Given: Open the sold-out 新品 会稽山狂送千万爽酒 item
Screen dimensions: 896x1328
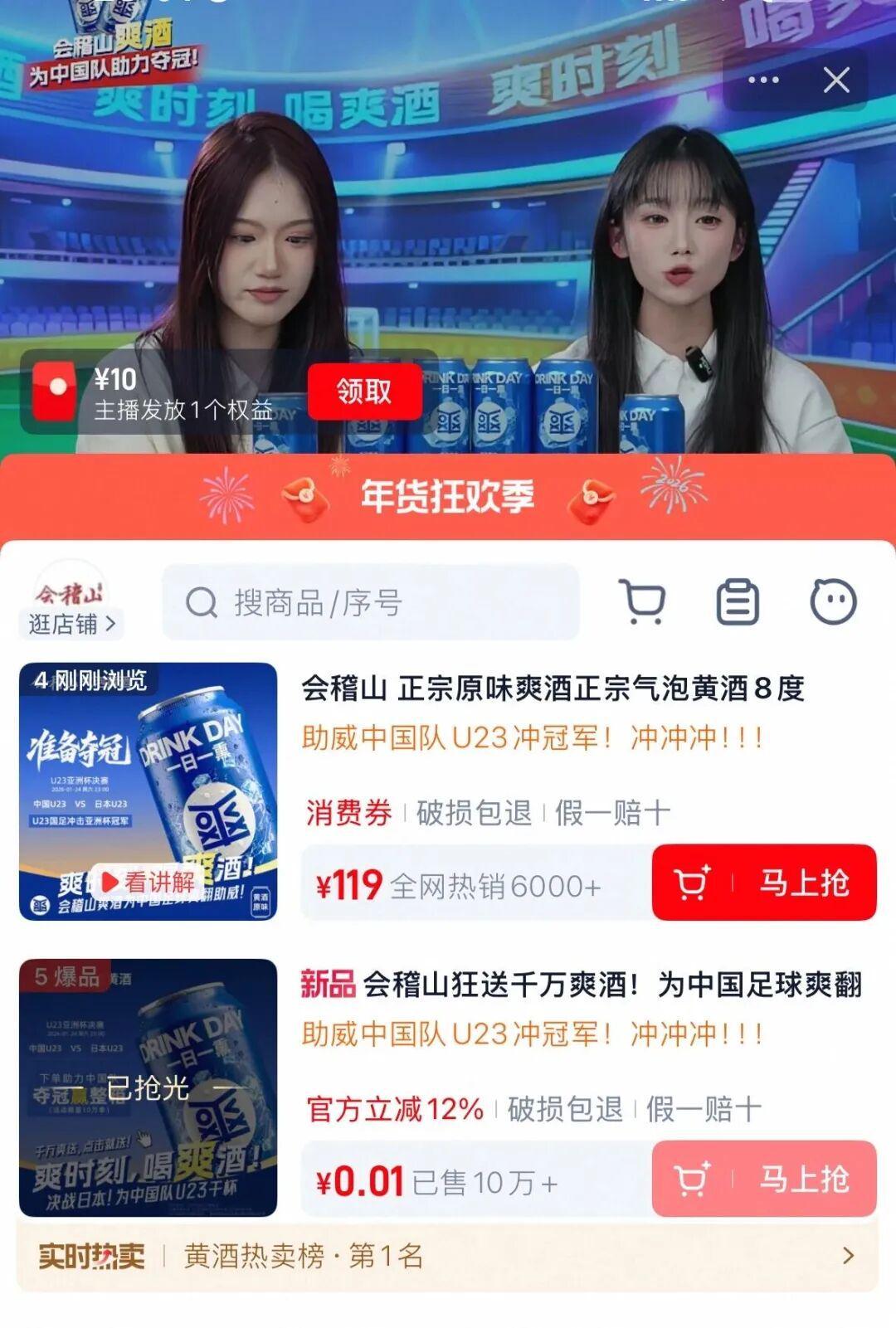Looking at the screenshot, I should click(581, 985).
